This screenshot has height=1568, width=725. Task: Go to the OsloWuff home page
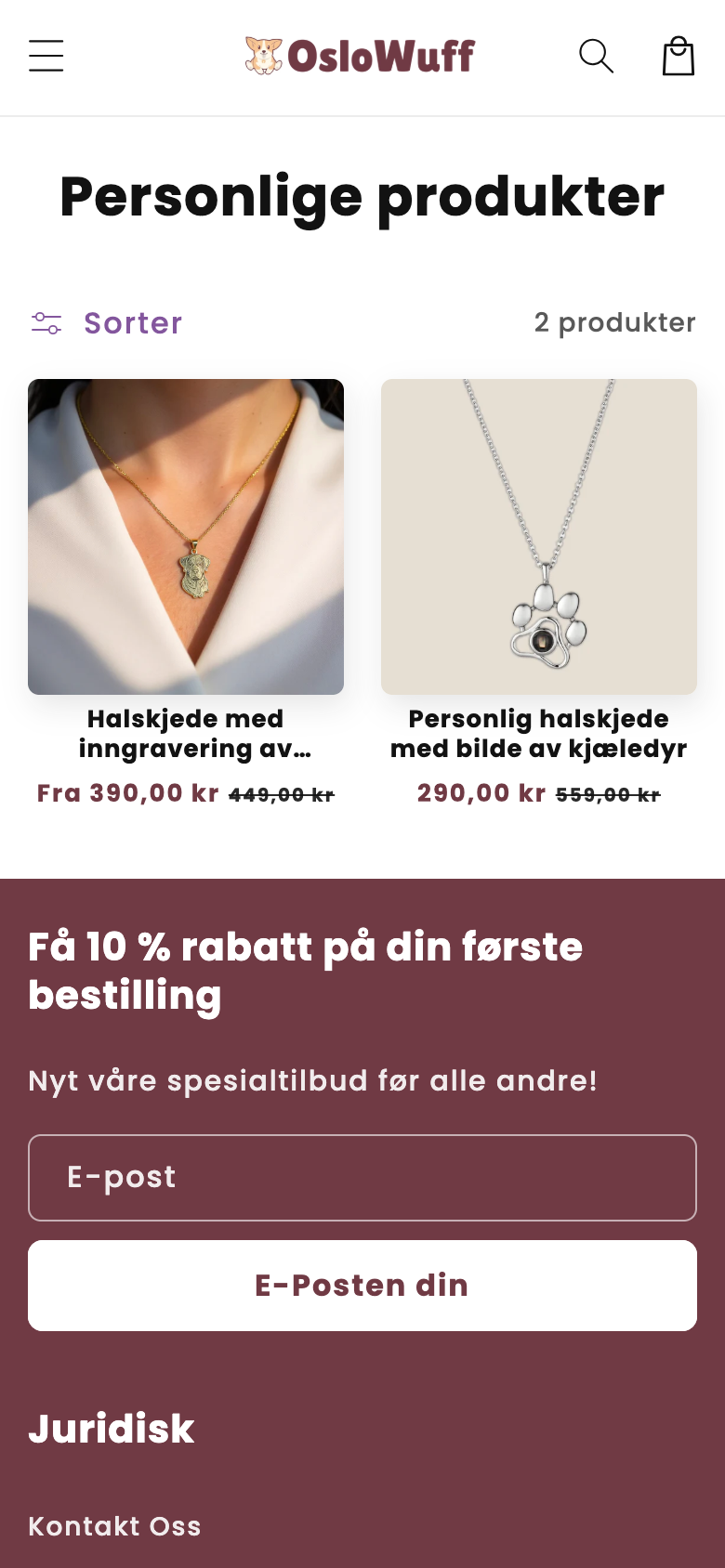(360, 56)
